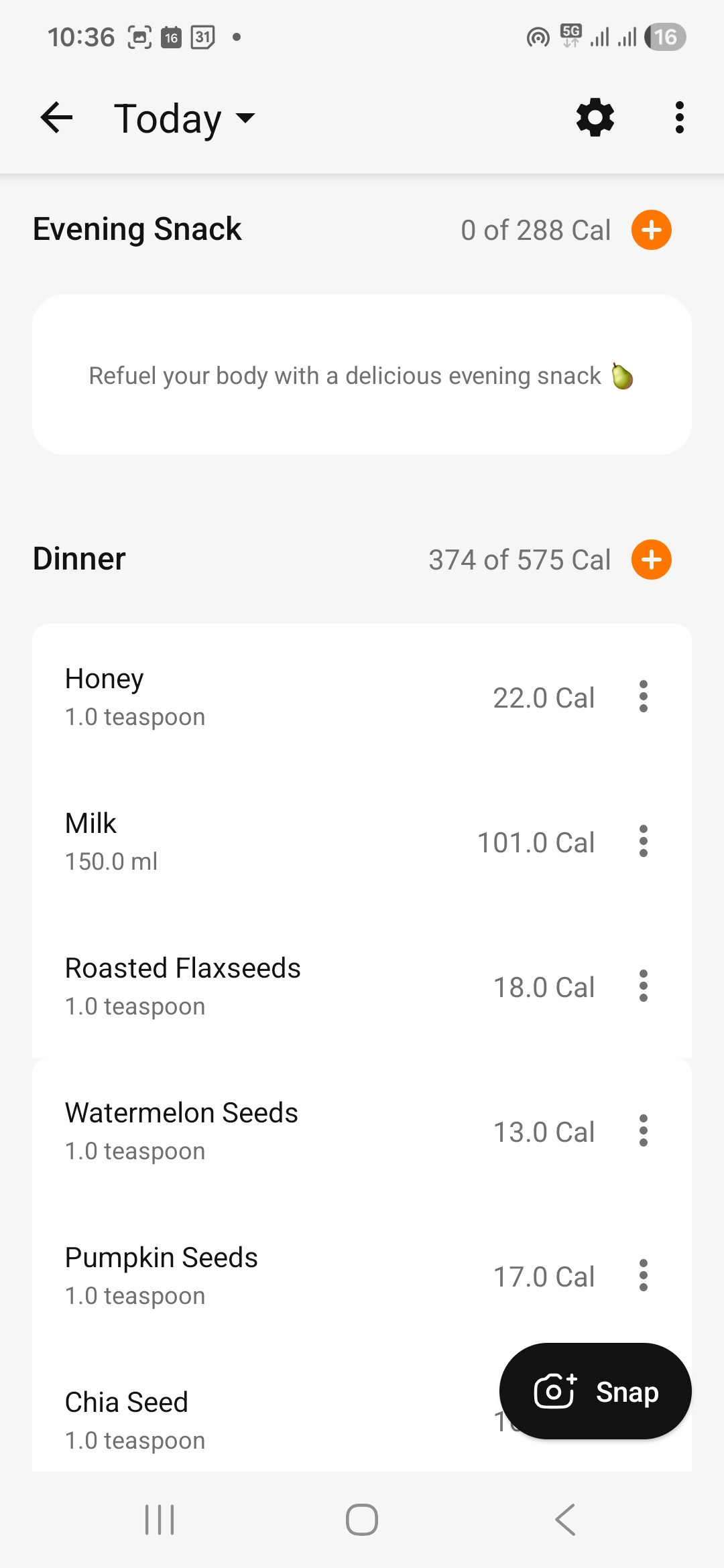
Task: Open the top bar overflow menu
Action: coord(679,119)
